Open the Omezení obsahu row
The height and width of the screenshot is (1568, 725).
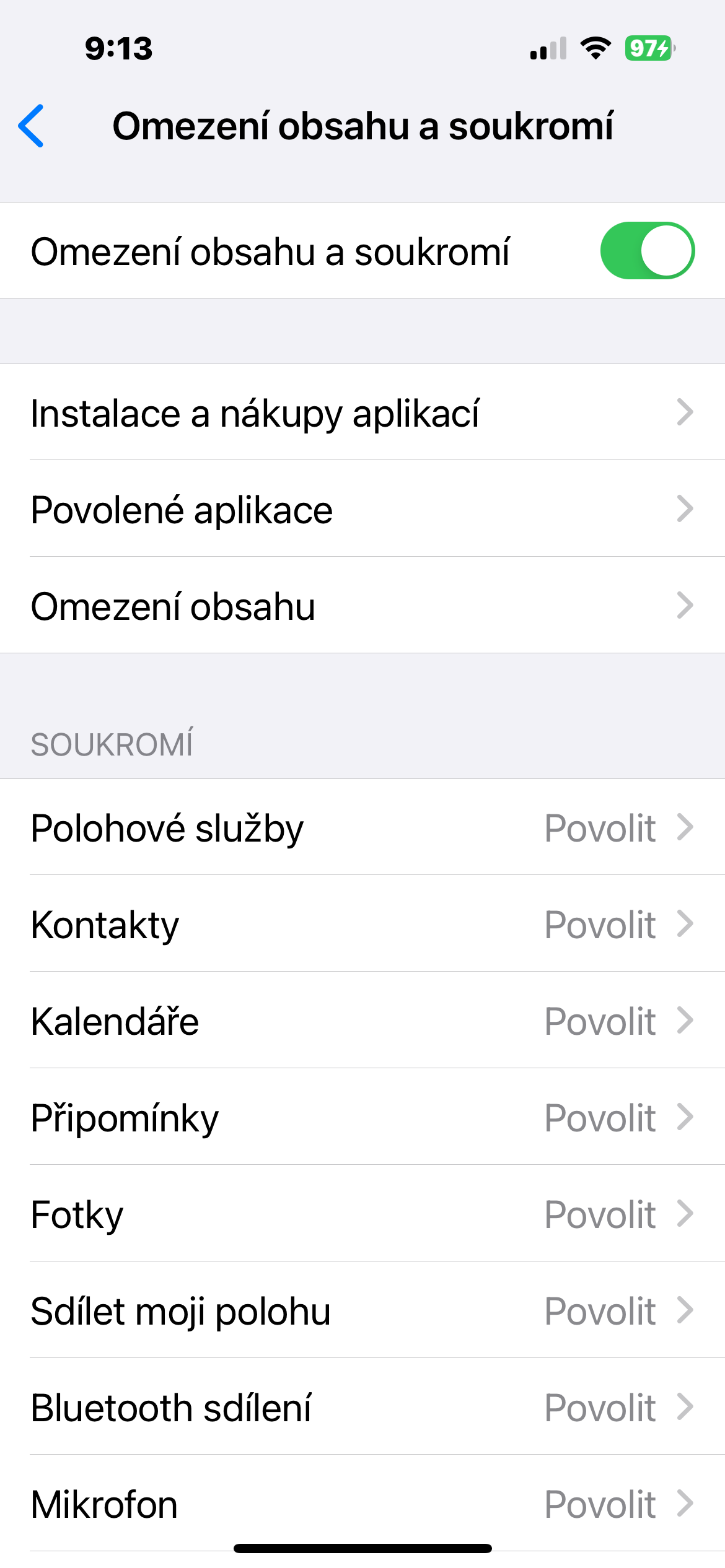(x=362, y=606)
